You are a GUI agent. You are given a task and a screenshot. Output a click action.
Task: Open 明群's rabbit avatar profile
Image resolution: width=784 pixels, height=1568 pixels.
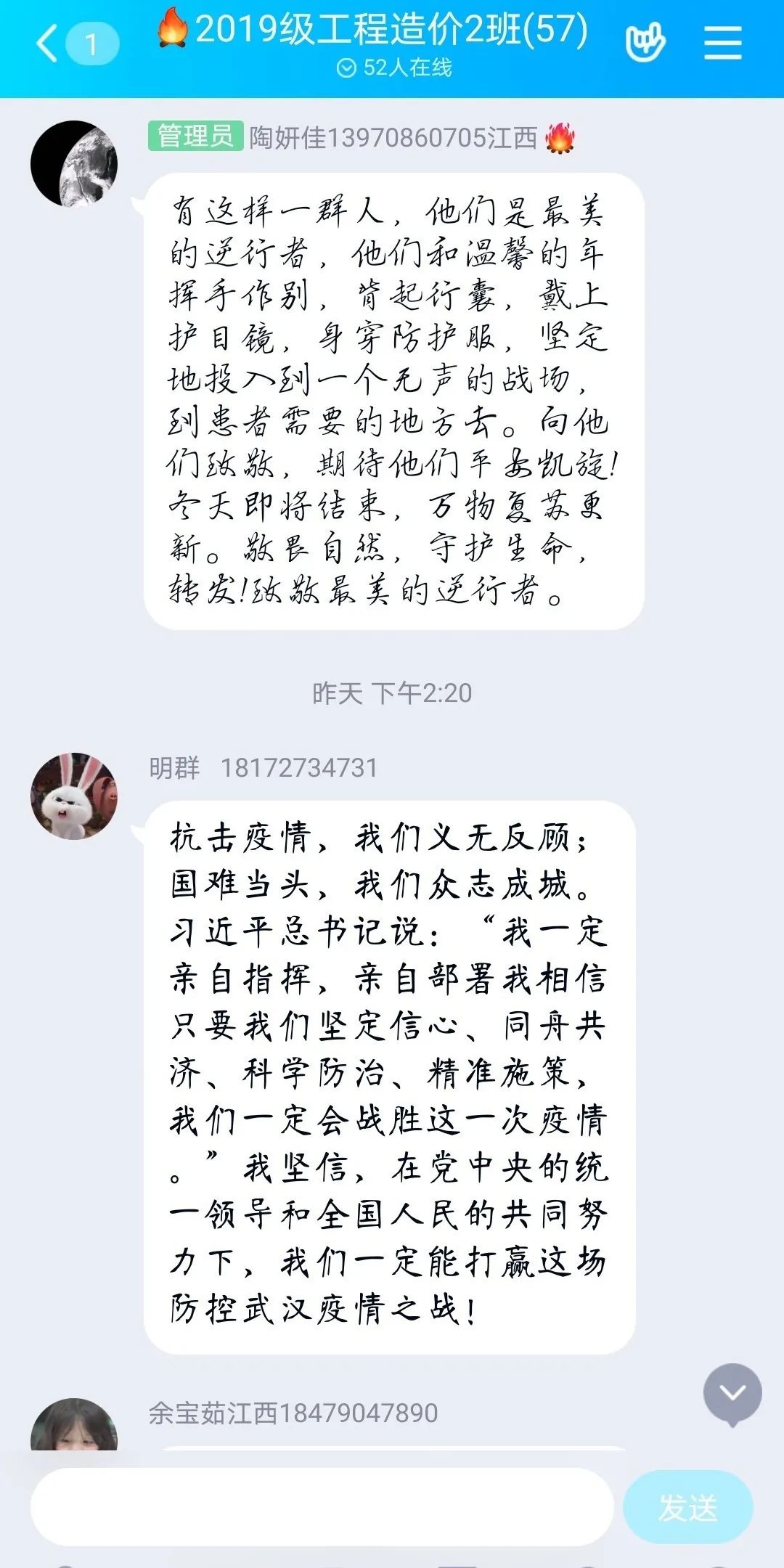tap(74, 796)
